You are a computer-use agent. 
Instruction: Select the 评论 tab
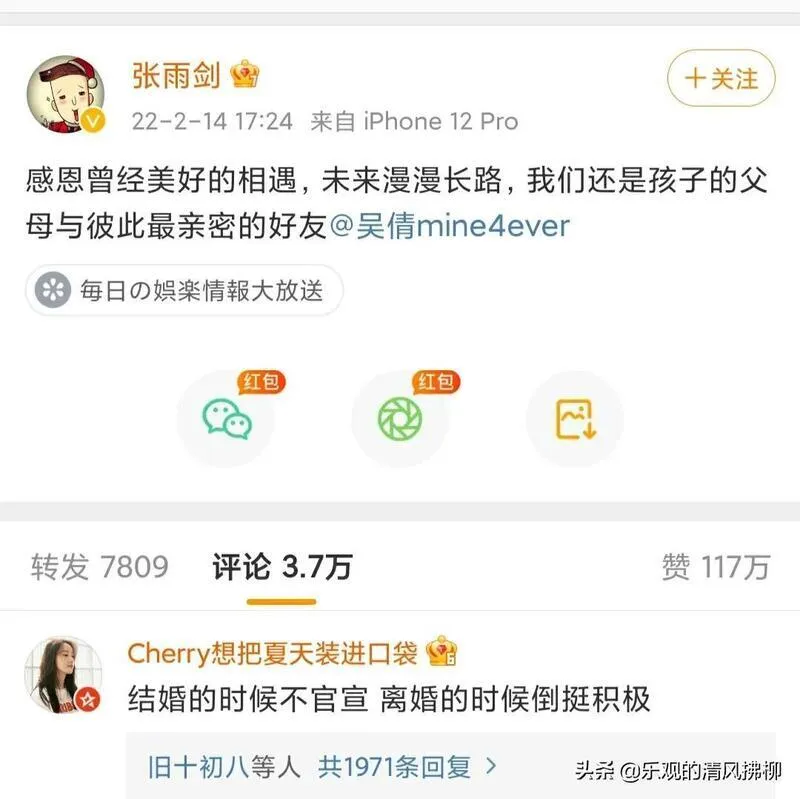[x=281, y=567]
